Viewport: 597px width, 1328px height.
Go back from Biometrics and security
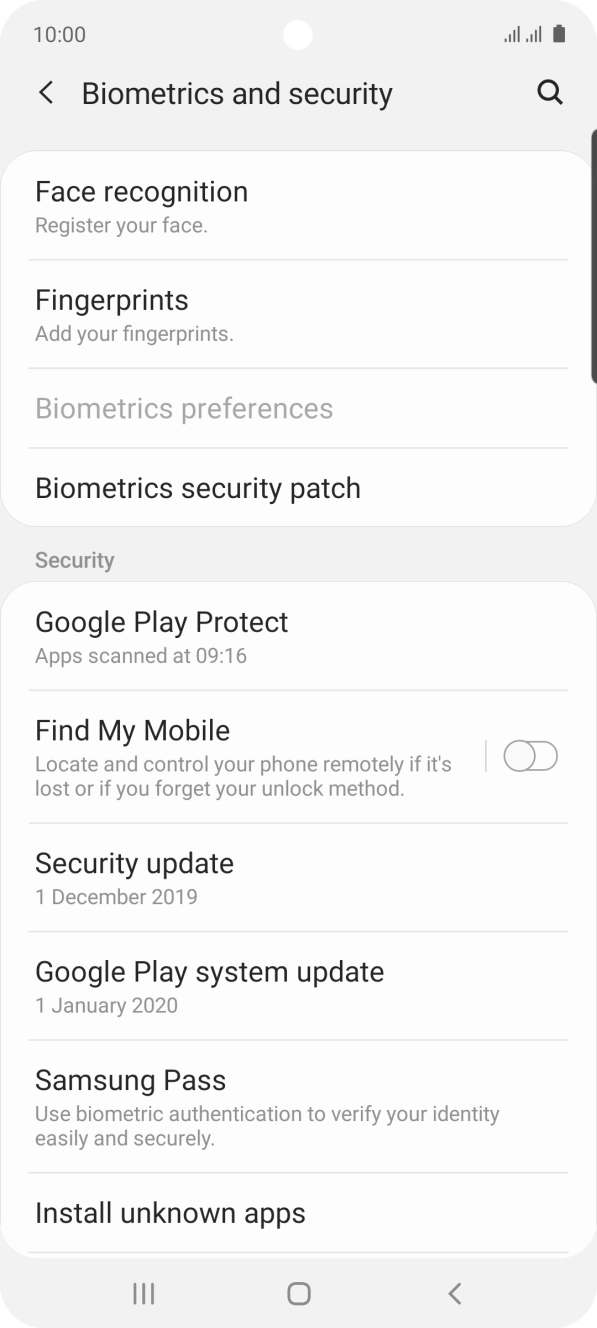point(45,93)
